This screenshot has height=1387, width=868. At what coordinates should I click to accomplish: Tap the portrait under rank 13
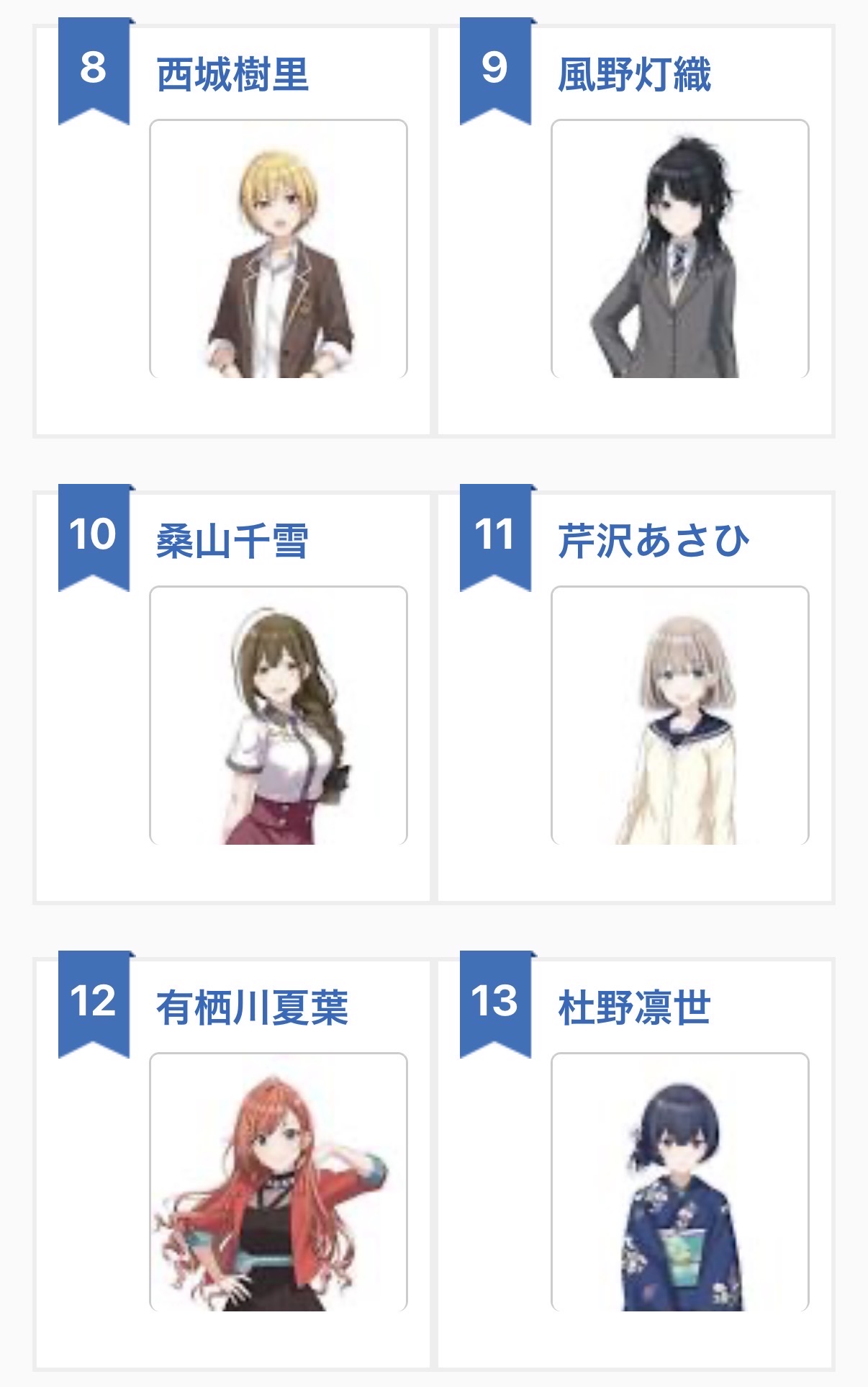[679, 1182]
